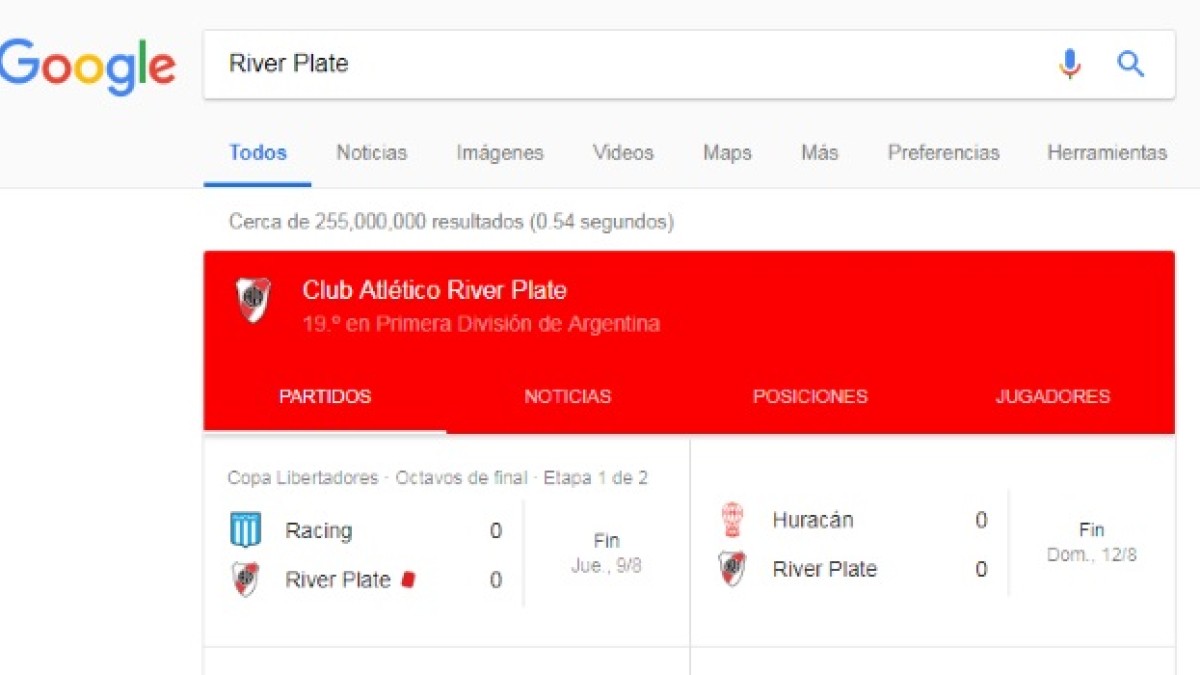Open Club Atlético River Plate header

click(x=434, y=291)
